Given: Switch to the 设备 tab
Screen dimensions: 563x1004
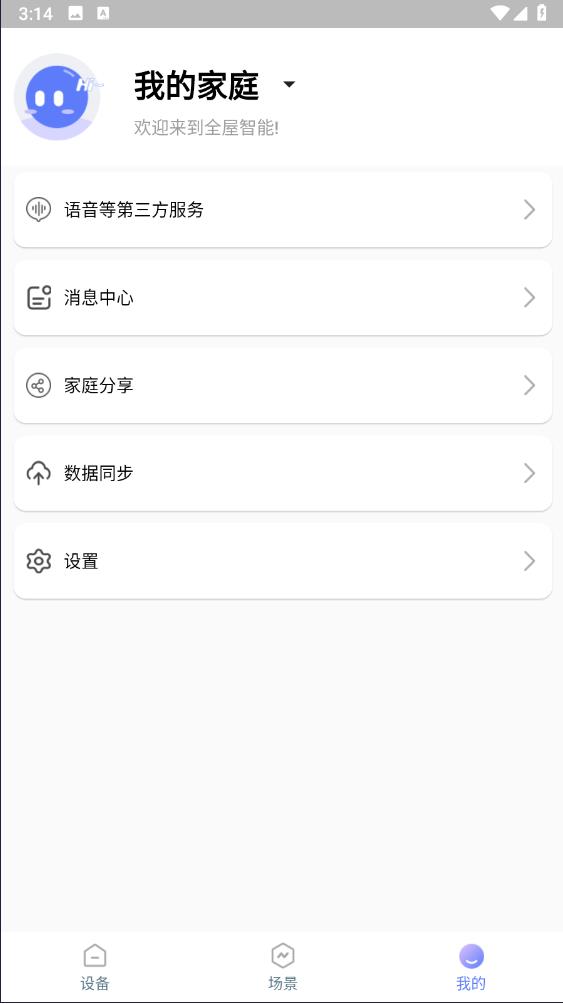Looking at the screenshot, I should coord(95,967).
